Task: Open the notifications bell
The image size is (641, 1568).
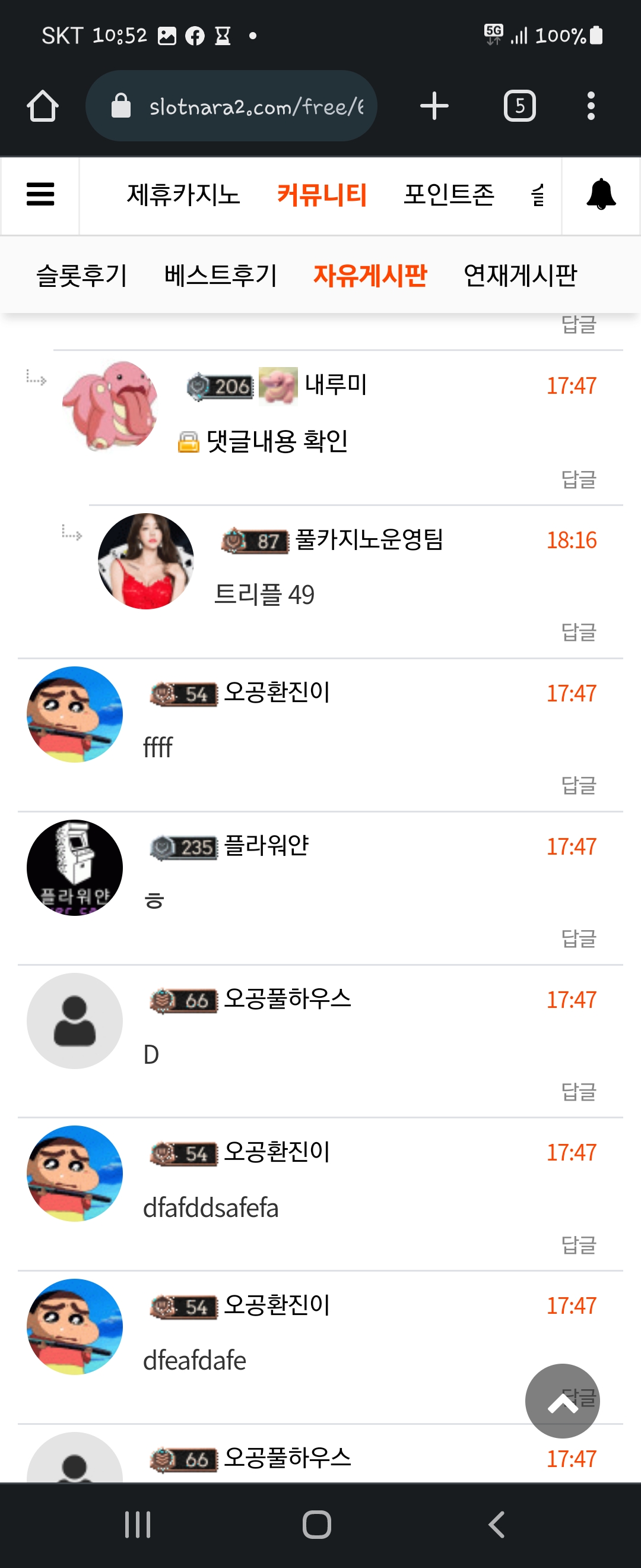Action: coord(601,195)
